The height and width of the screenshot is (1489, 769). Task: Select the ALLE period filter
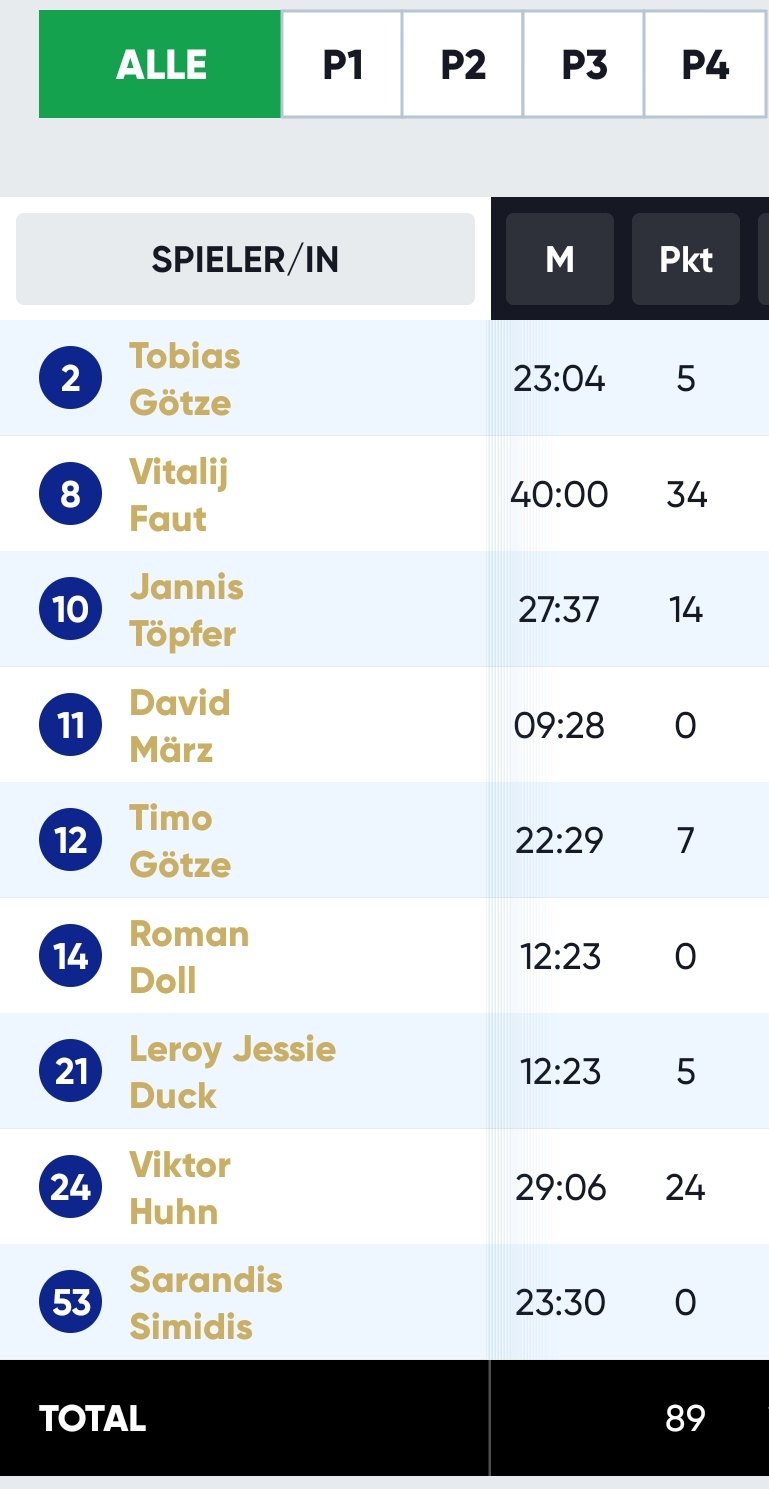click(x=160, y=65)
